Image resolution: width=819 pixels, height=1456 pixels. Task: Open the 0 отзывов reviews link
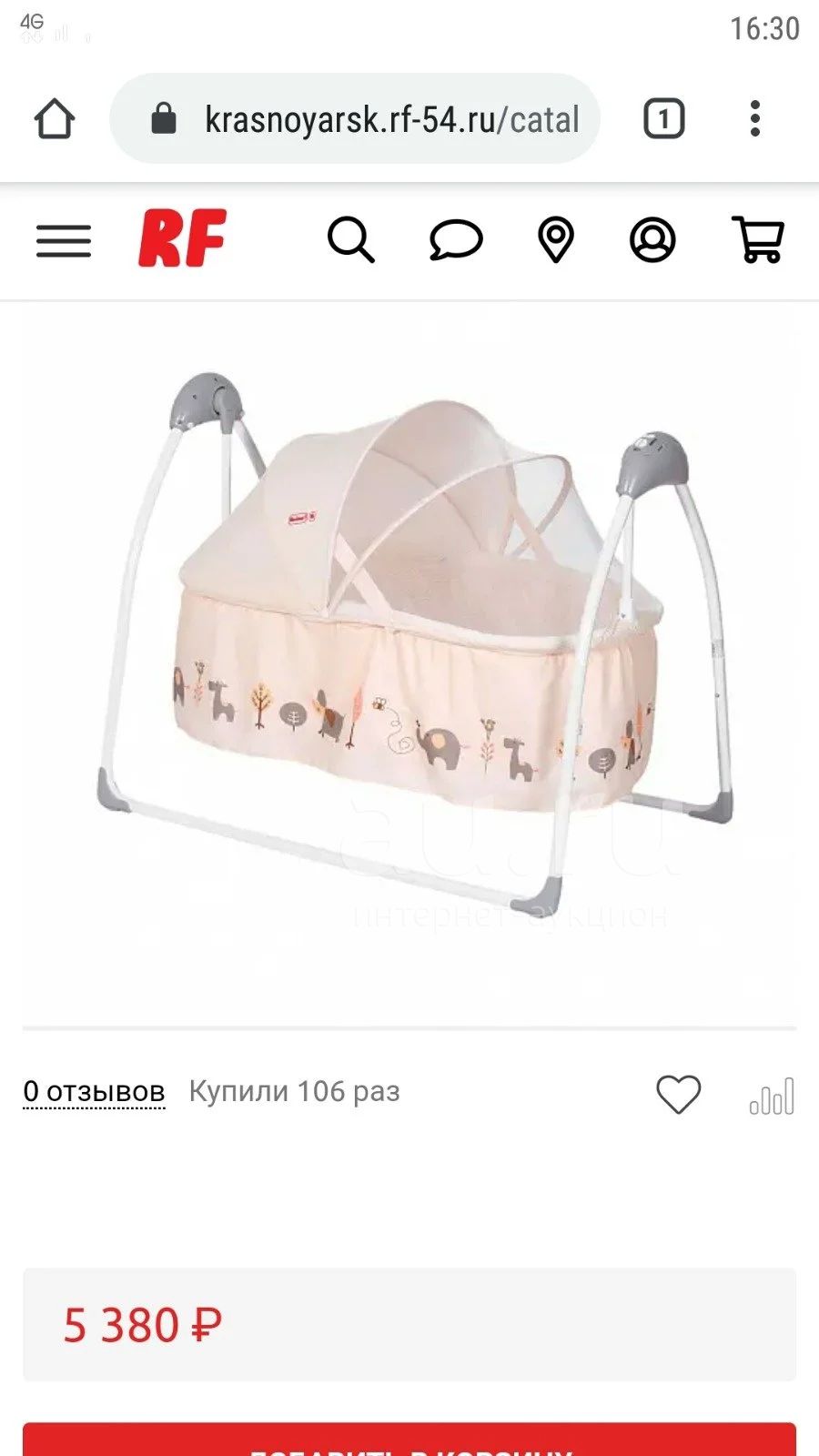point(95,1091)
